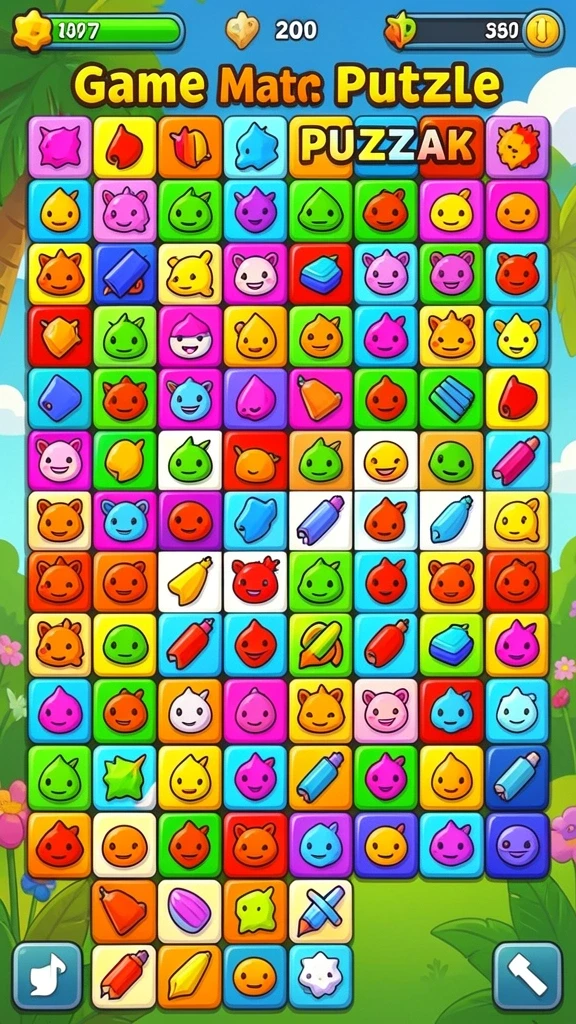Viewport: 576px width, 1024px height.
Task: Activate the hammer booster button
Action: point(528,976)
